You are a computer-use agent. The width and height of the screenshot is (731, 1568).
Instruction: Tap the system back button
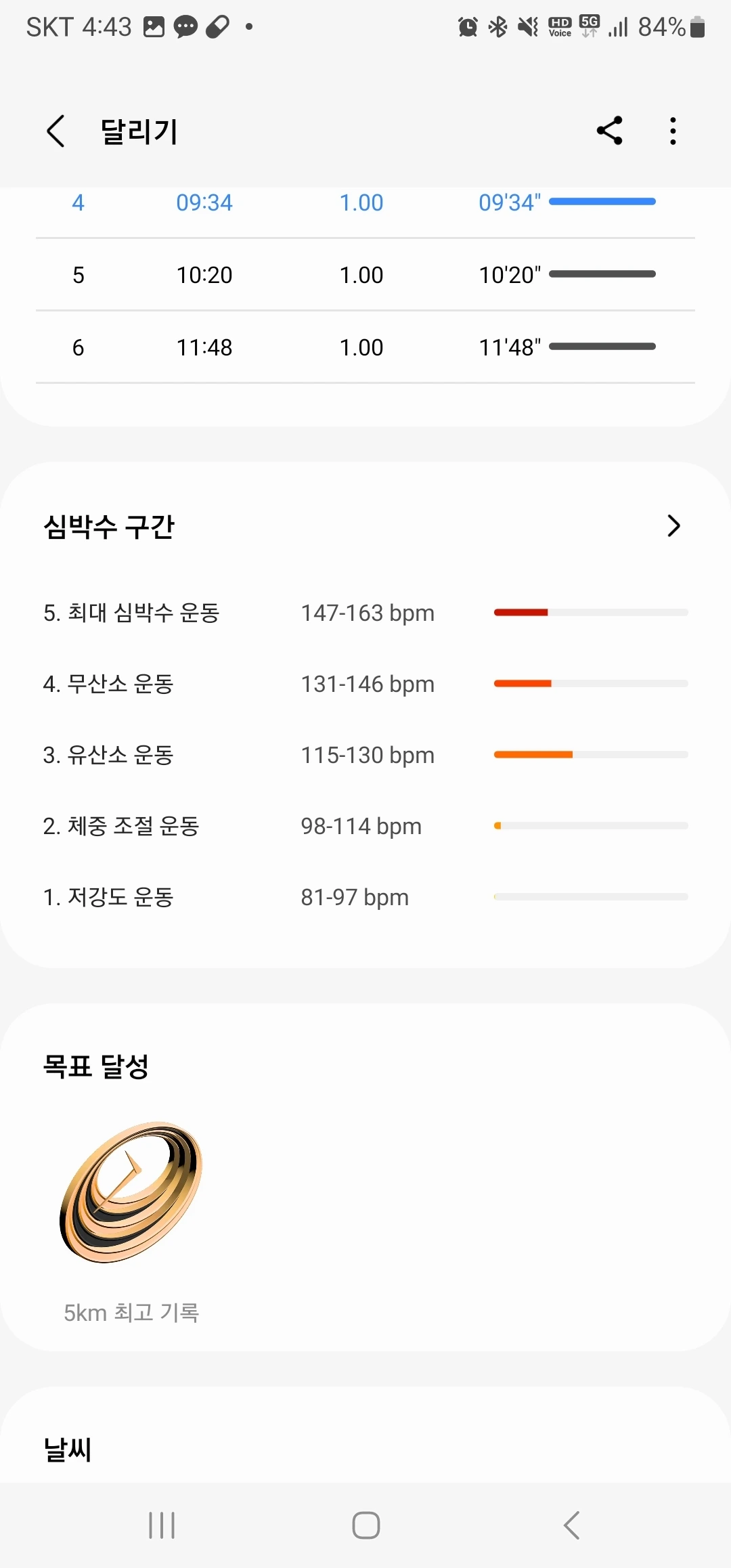pyautogui.click(x=572, y=1525)
